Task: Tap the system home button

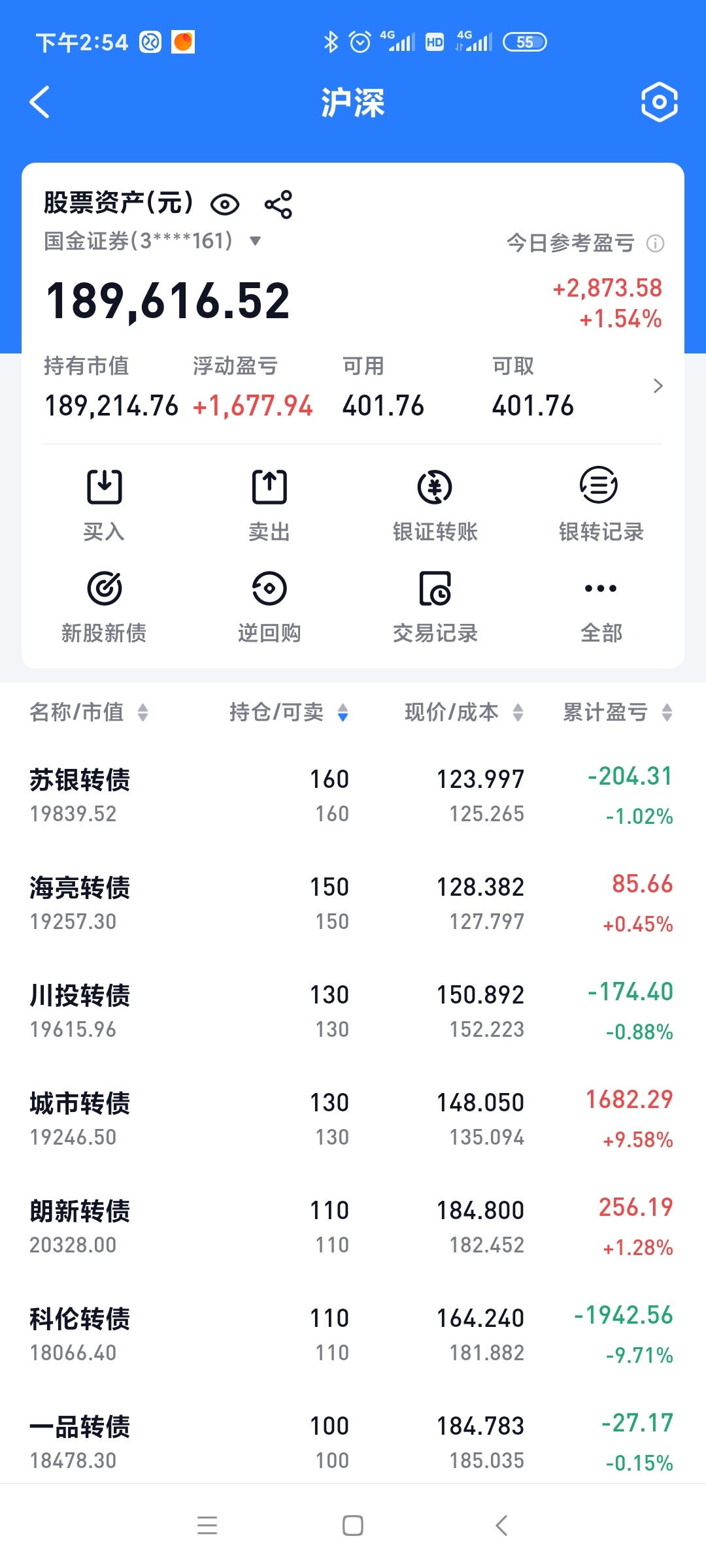Action: coord(353,1526)
